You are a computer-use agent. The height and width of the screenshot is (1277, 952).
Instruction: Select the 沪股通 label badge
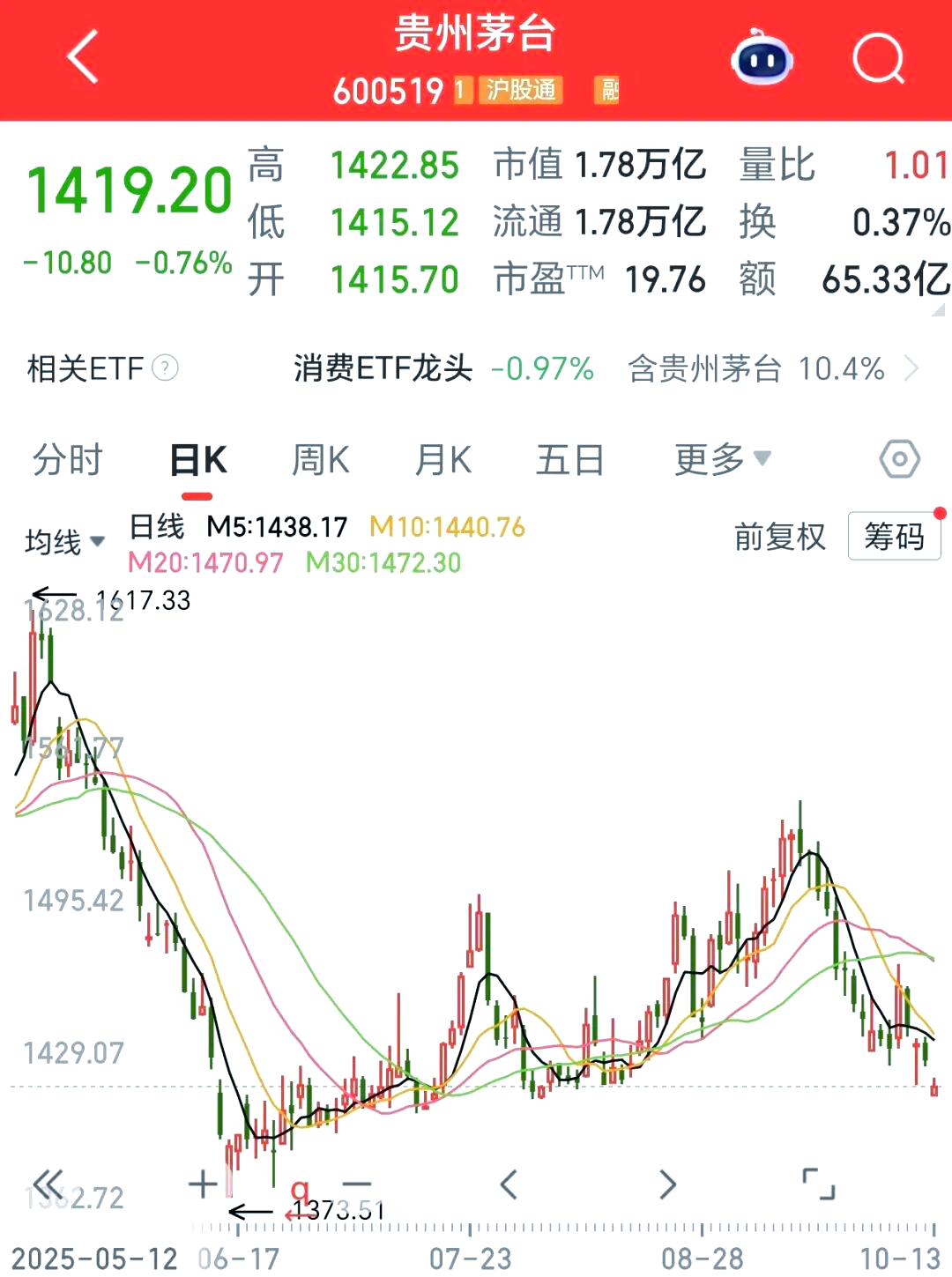click(x=519, y=91)
